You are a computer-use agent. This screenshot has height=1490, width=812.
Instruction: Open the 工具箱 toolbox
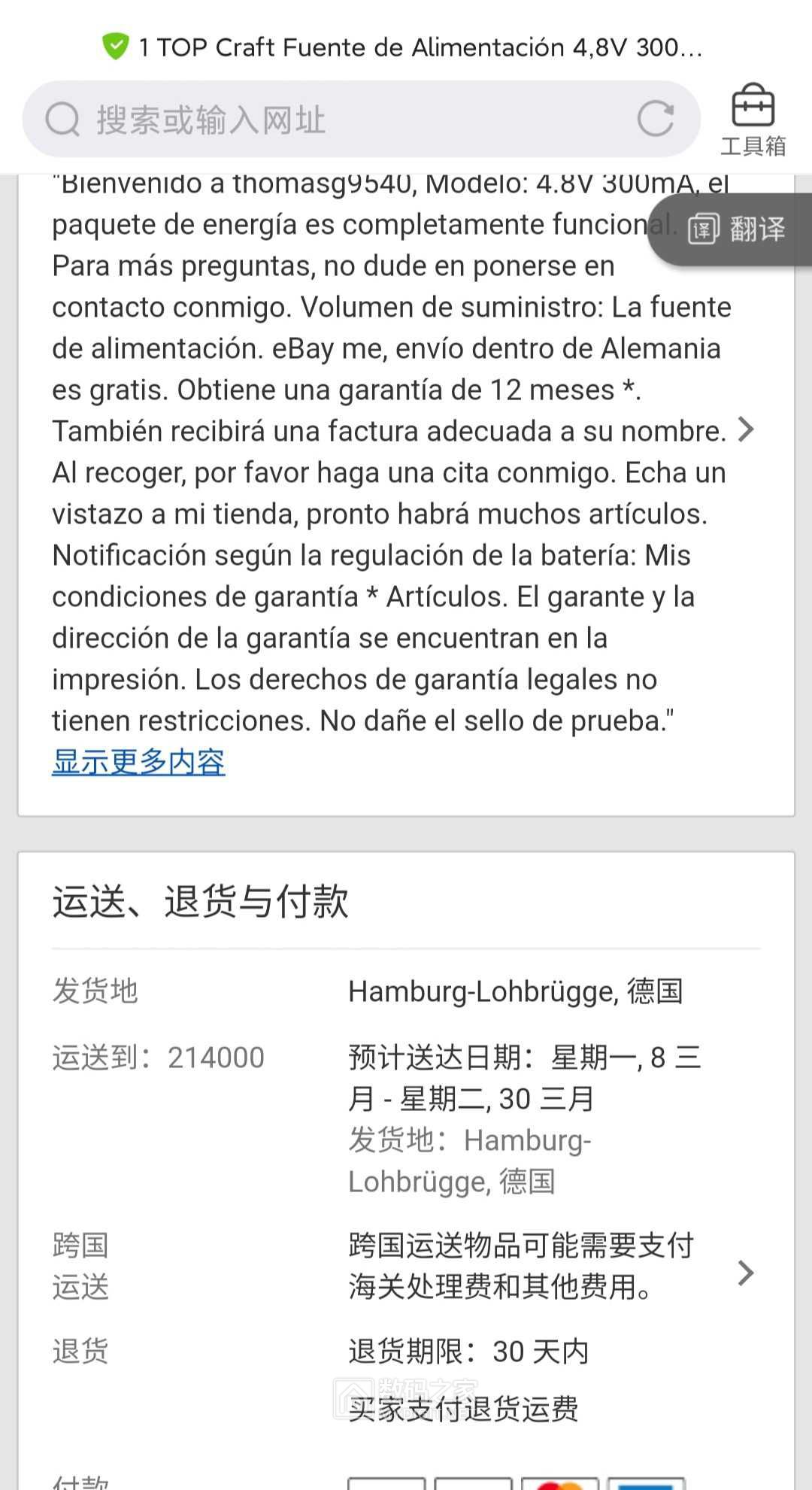753,120
